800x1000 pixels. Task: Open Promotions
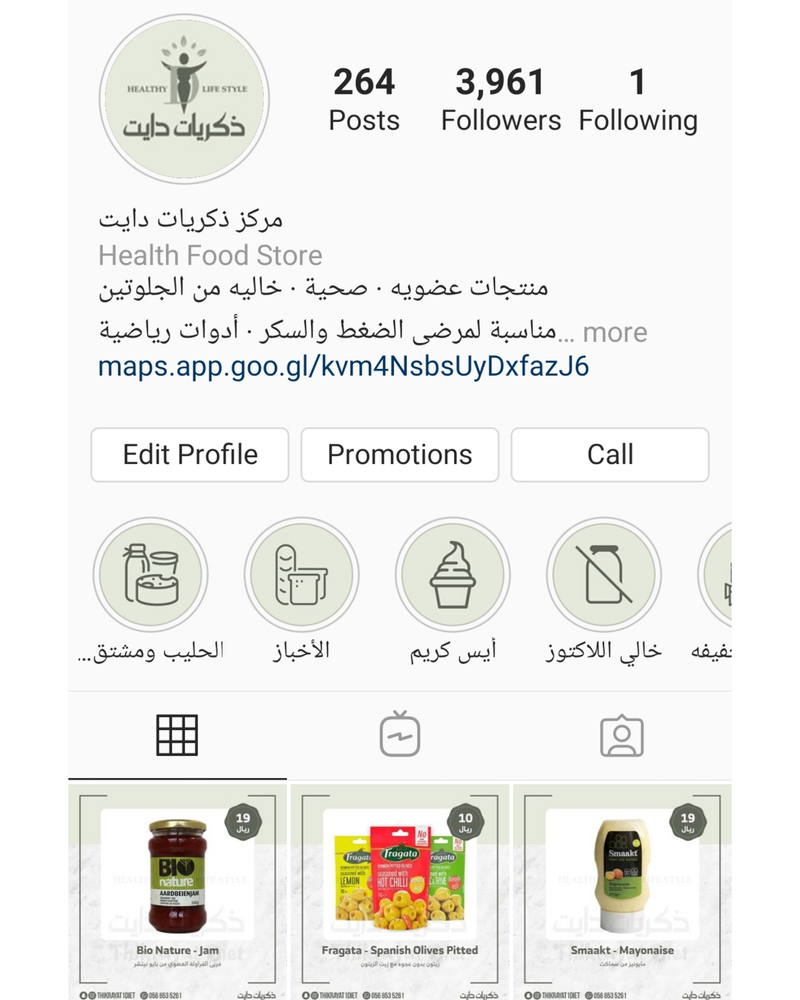tap(400, 455)
